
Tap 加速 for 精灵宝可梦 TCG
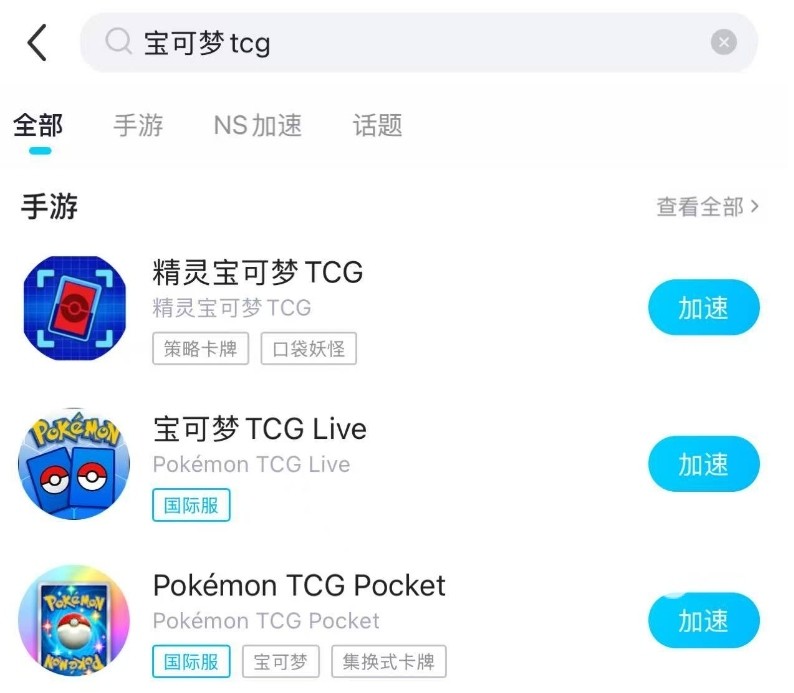pyautogui.click(x=703, y=308)
